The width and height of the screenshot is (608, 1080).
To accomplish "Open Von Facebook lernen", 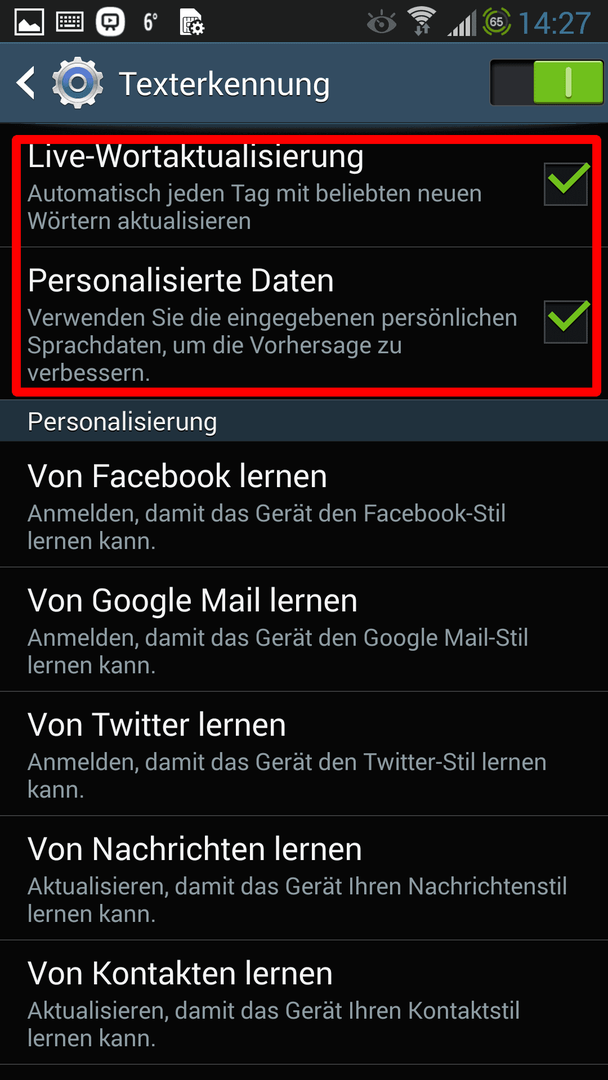I will (300, 506).
